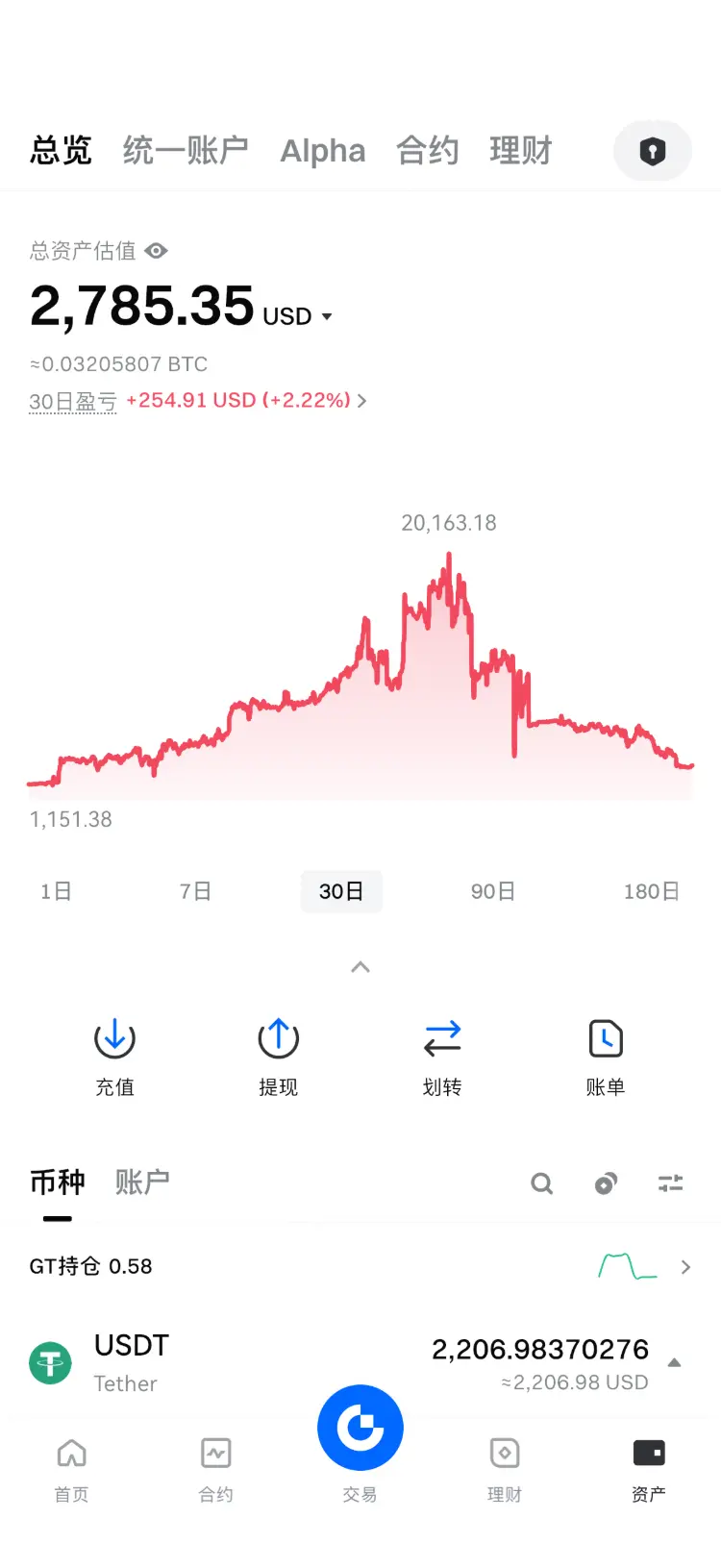The height and width of the screenshot is (1568, 721).
Task: Open the 合约 top tab
Action: (427, 151)
